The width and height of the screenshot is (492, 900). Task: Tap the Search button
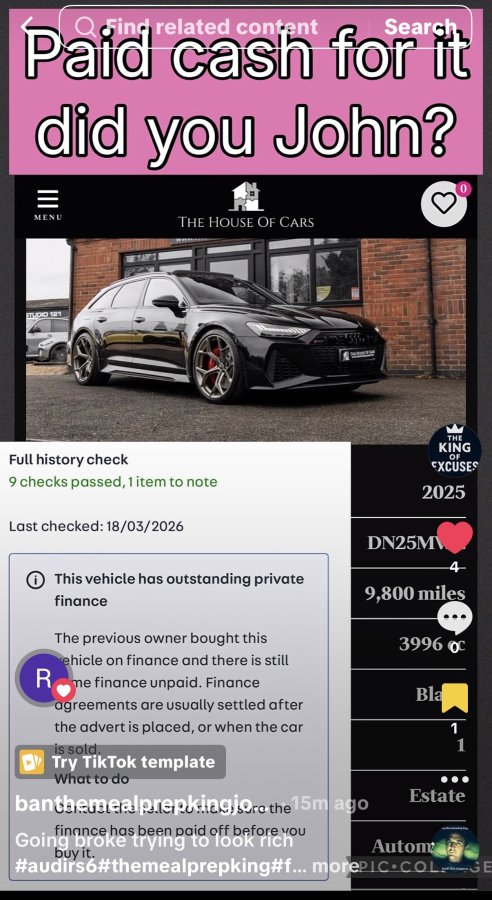coord(420,27)
